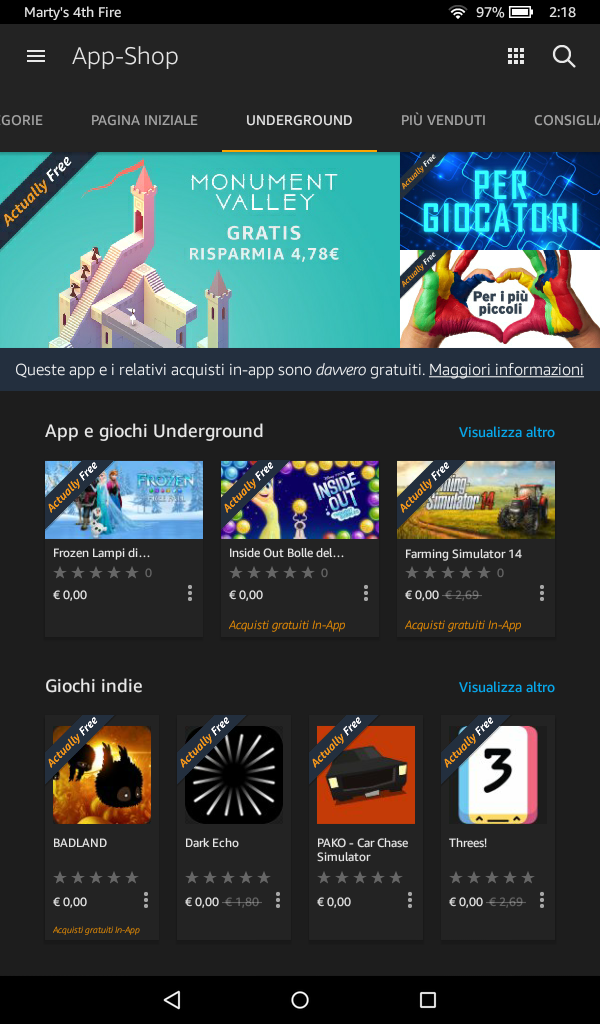Image resolution: width=600 pixels, height=1024 pixels.
Task: Open the Monument Valley banner
Action: pos(200,249)
